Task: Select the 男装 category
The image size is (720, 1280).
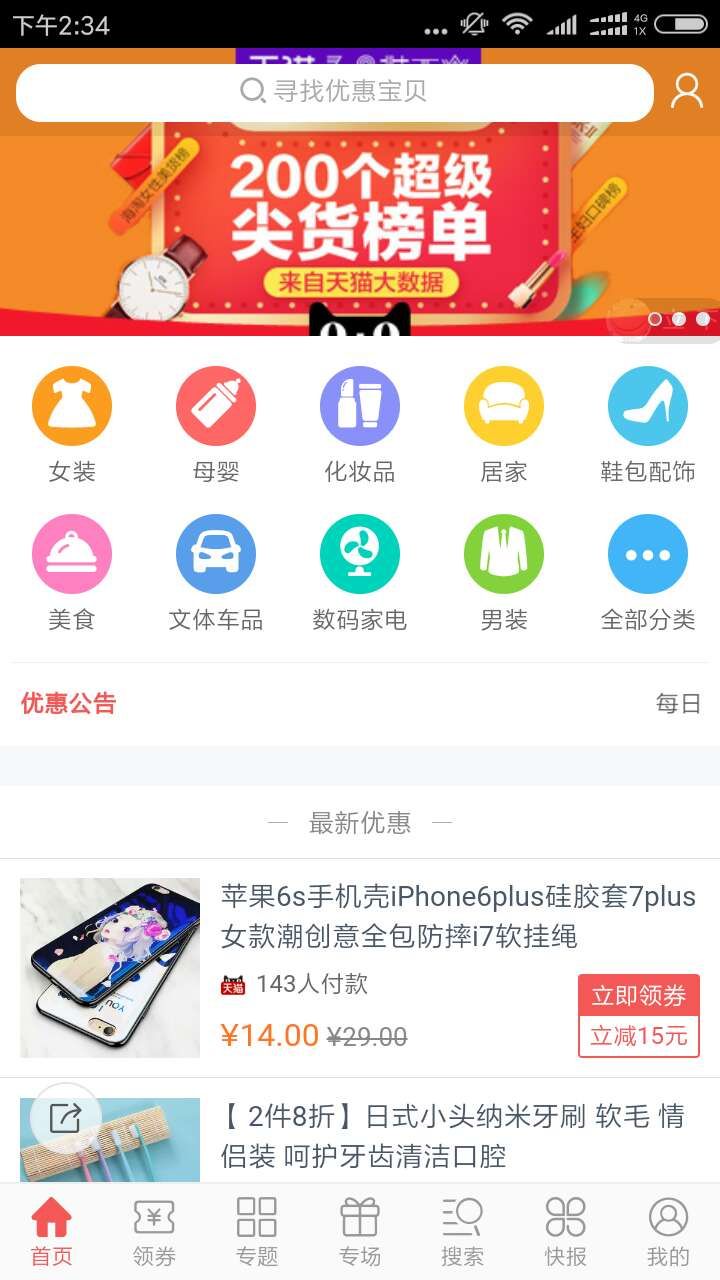Action: (504, 572)
